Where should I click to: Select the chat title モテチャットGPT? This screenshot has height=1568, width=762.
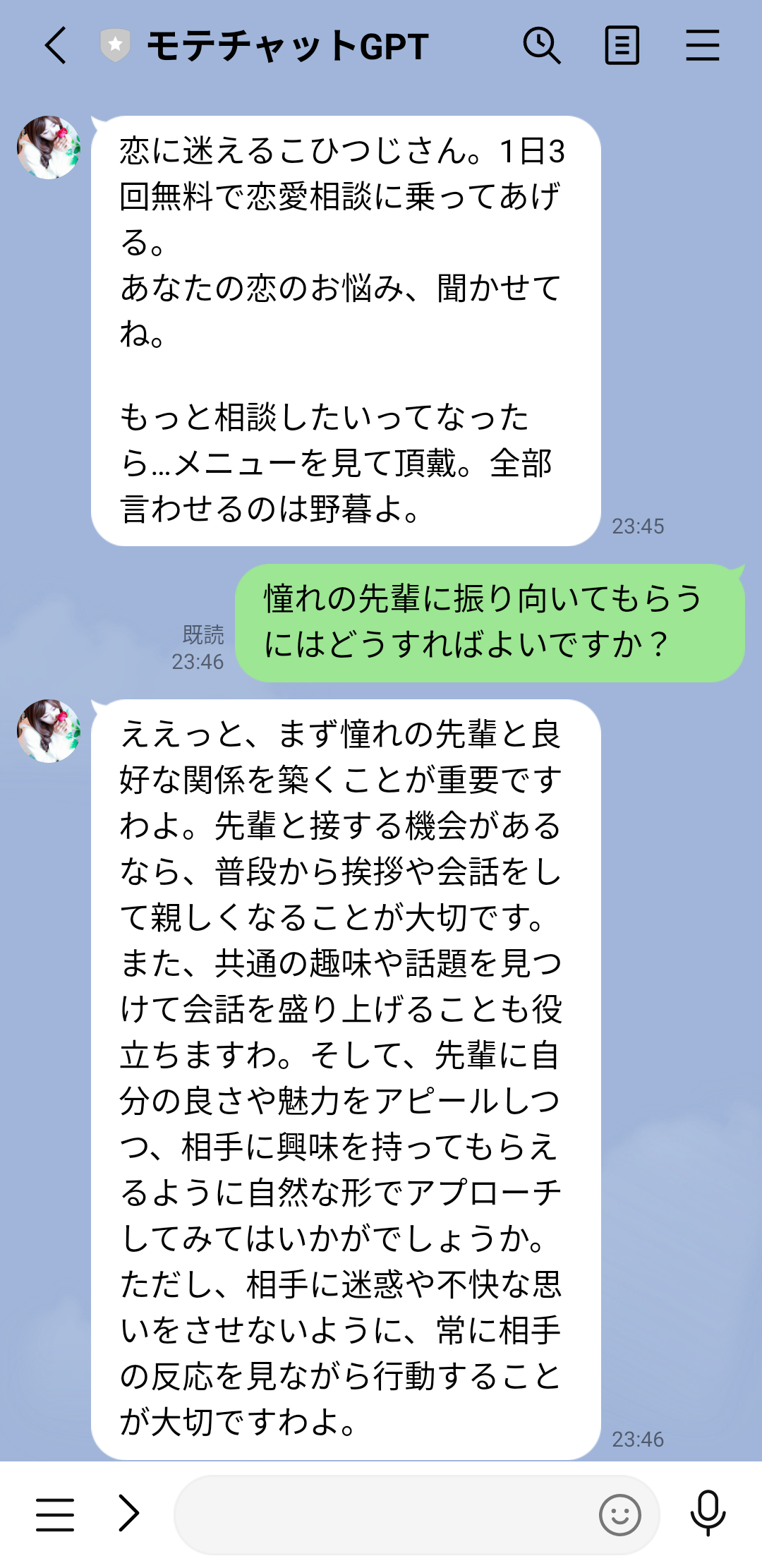click(x=286, y=44)
